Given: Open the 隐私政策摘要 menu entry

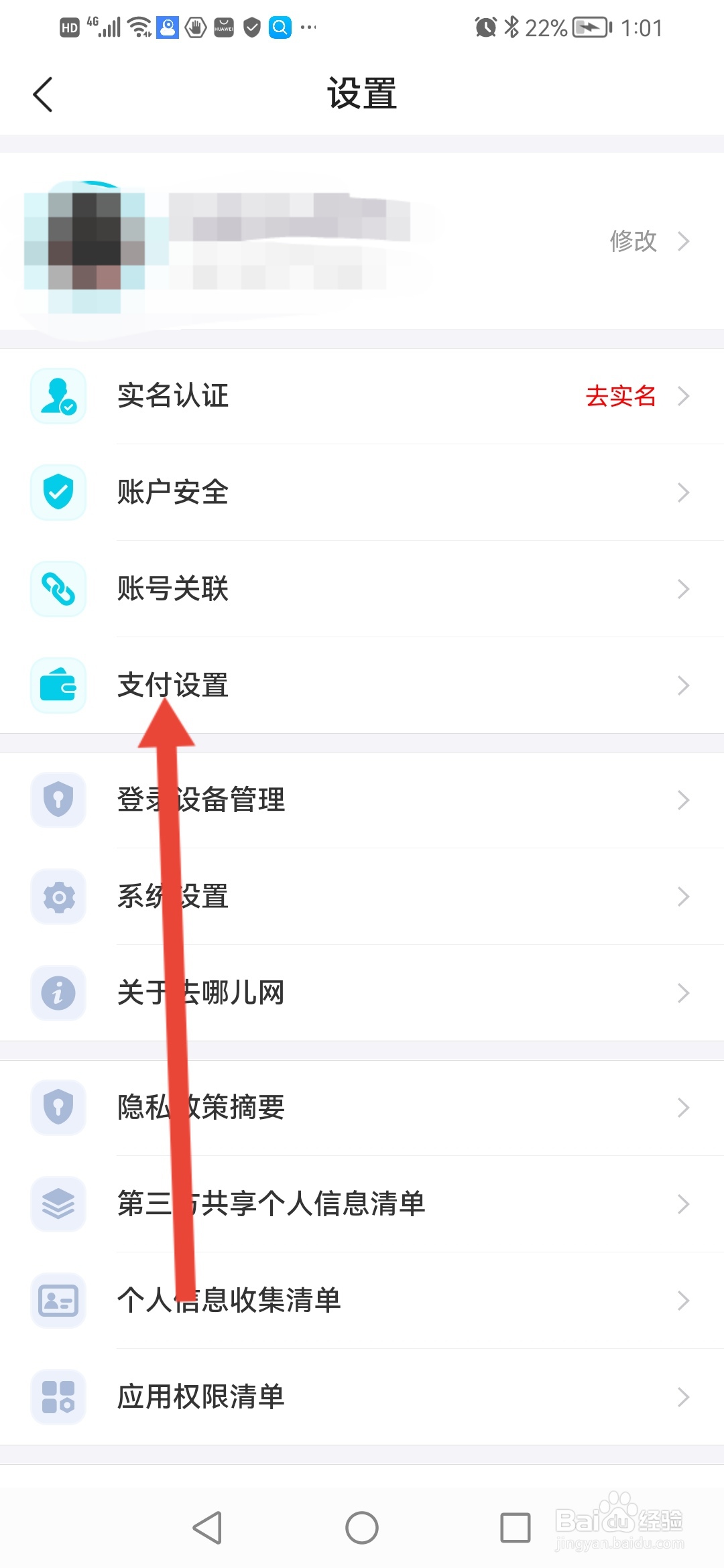Looking at the screenshot, I should pyautogui.click(x=268, y=1108).
